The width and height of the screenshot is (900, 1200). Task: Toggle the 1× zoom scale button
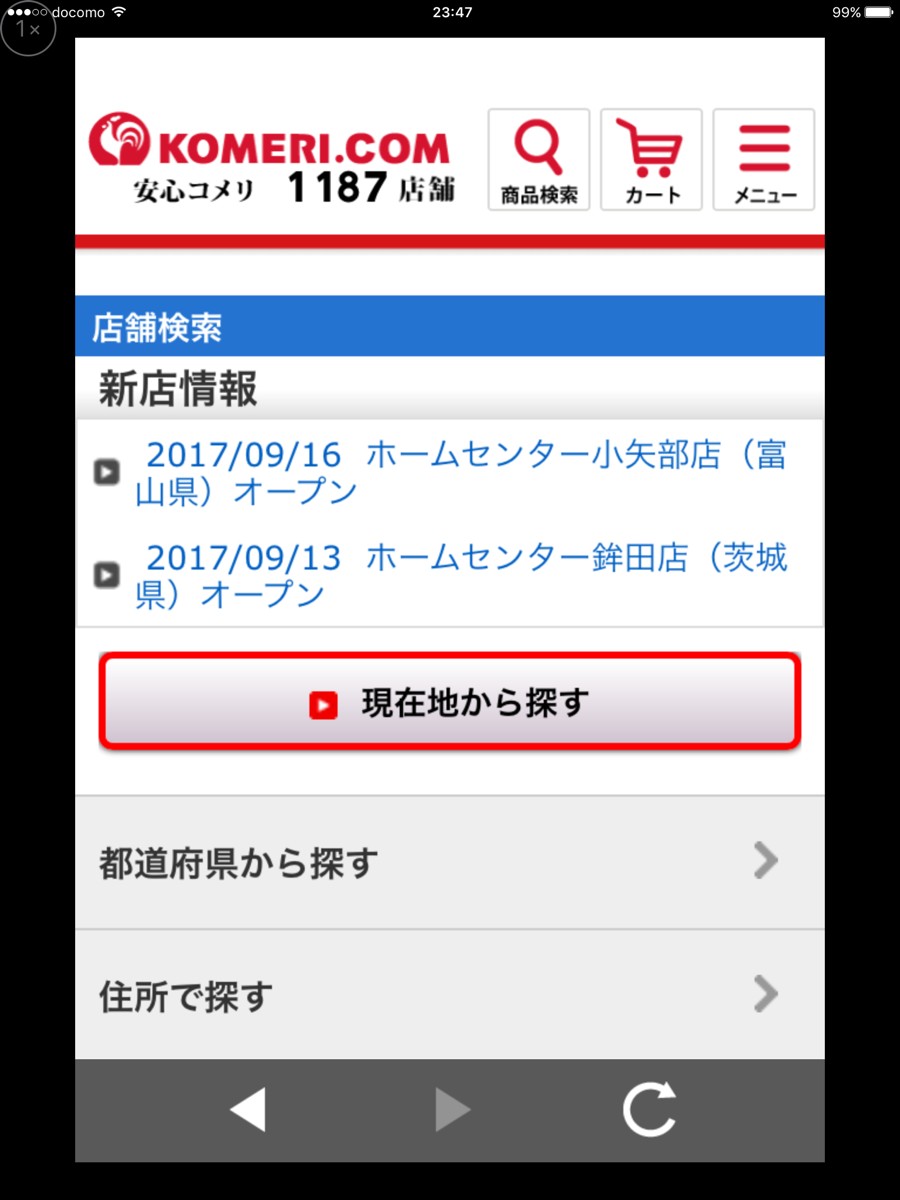[27, 29]
